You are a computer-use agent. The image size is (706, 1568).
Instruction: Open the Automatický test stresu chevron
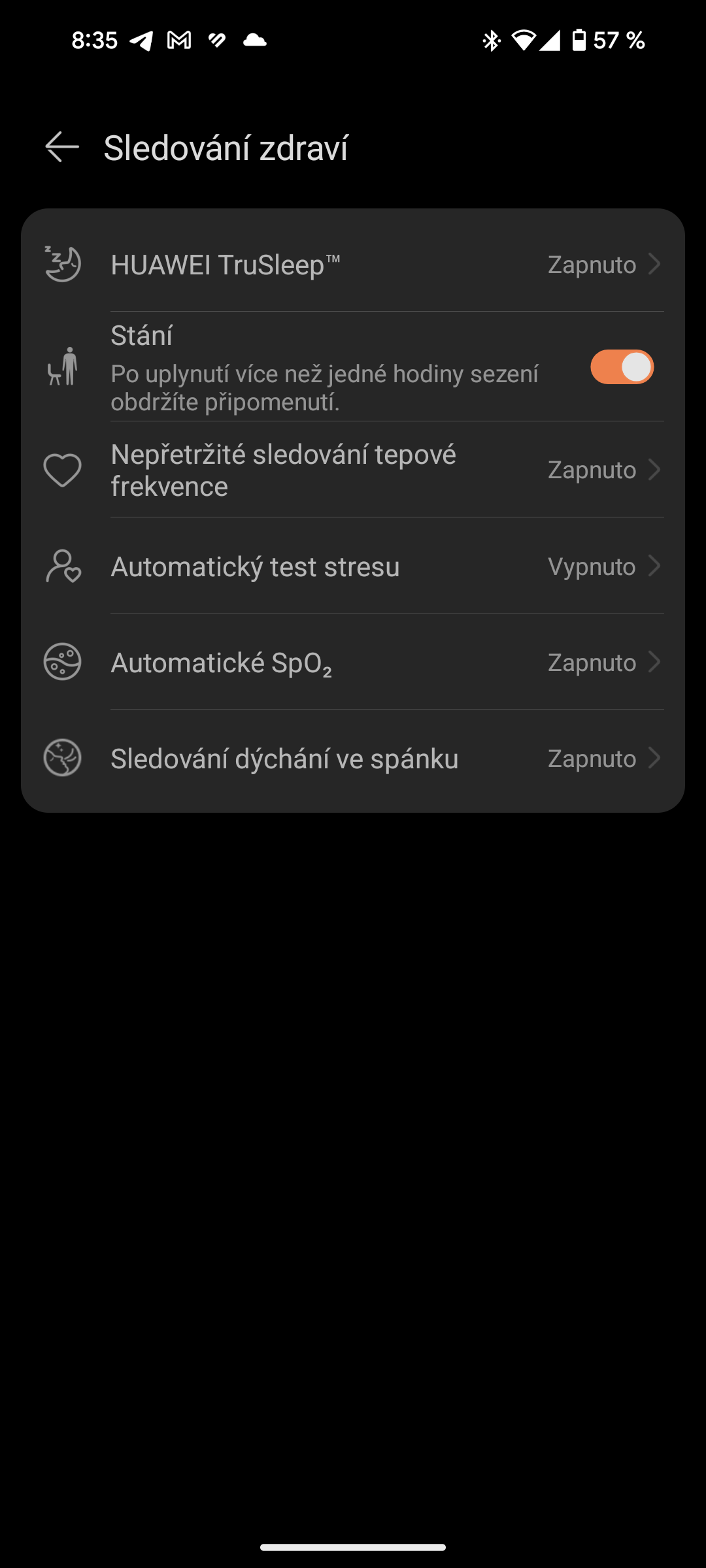click(x=655, y=567)
